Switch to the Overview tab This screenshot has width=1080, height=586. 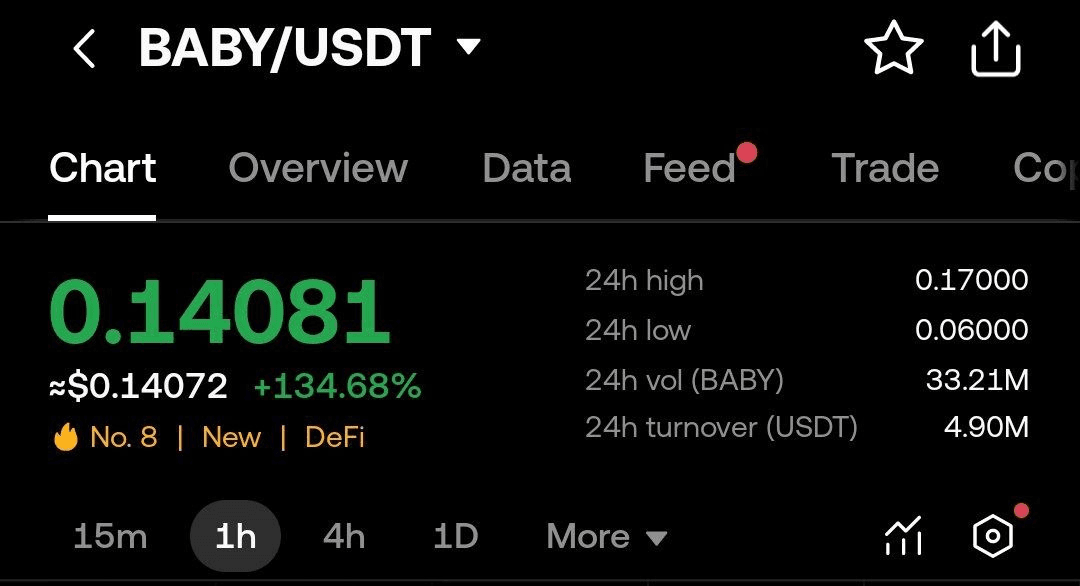pyautogui.click(x=317, y=168)
